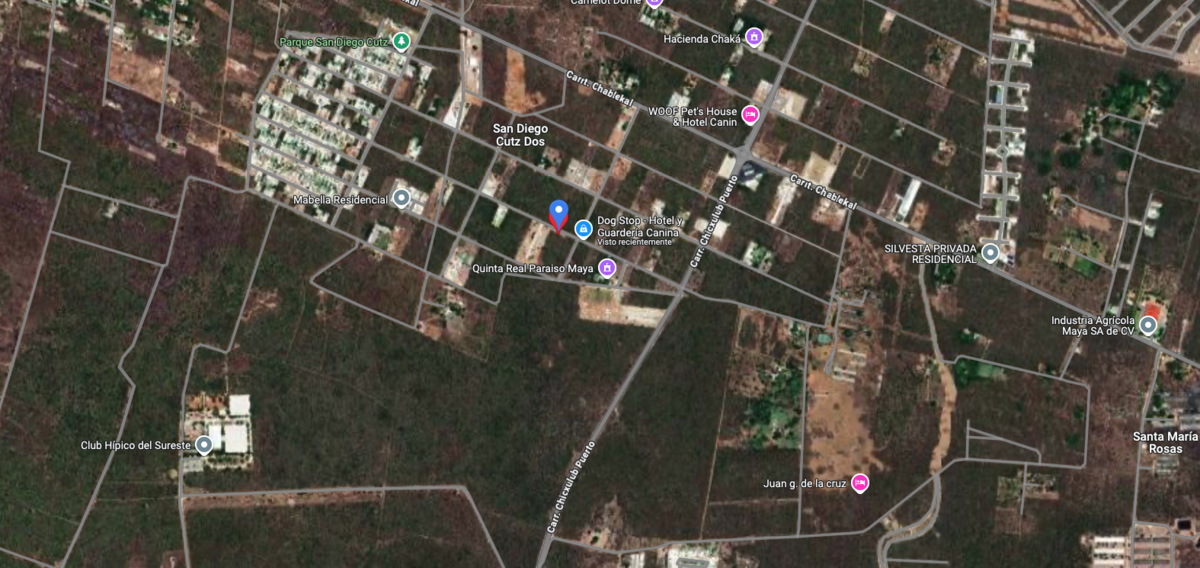The width and height of the screenshot is (1200, 568).
Task: Open Dog Stop Hotel y Guardería Canina pin
Action: coord(582,228)
